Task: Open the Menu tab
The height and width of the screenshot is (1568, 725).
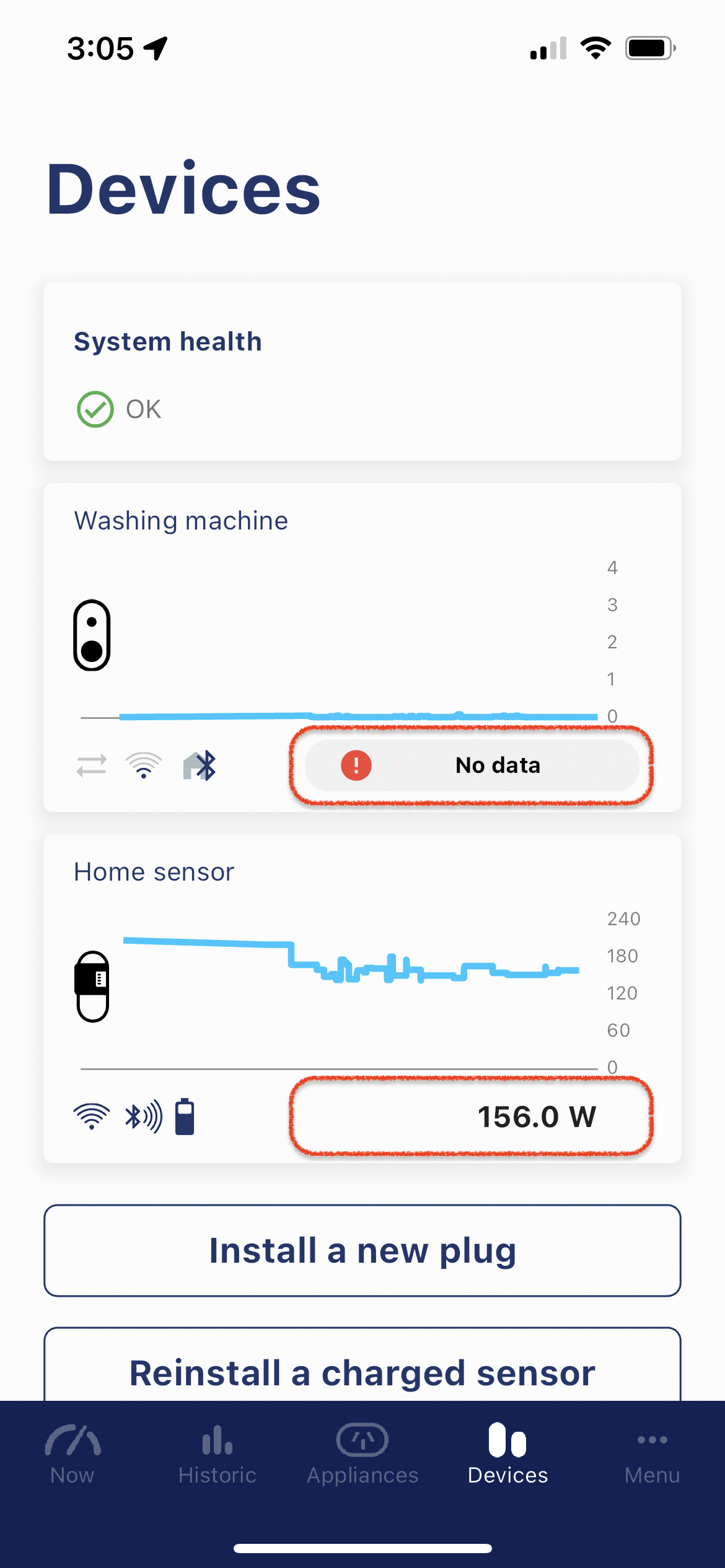Action: tap(652, 1454)
